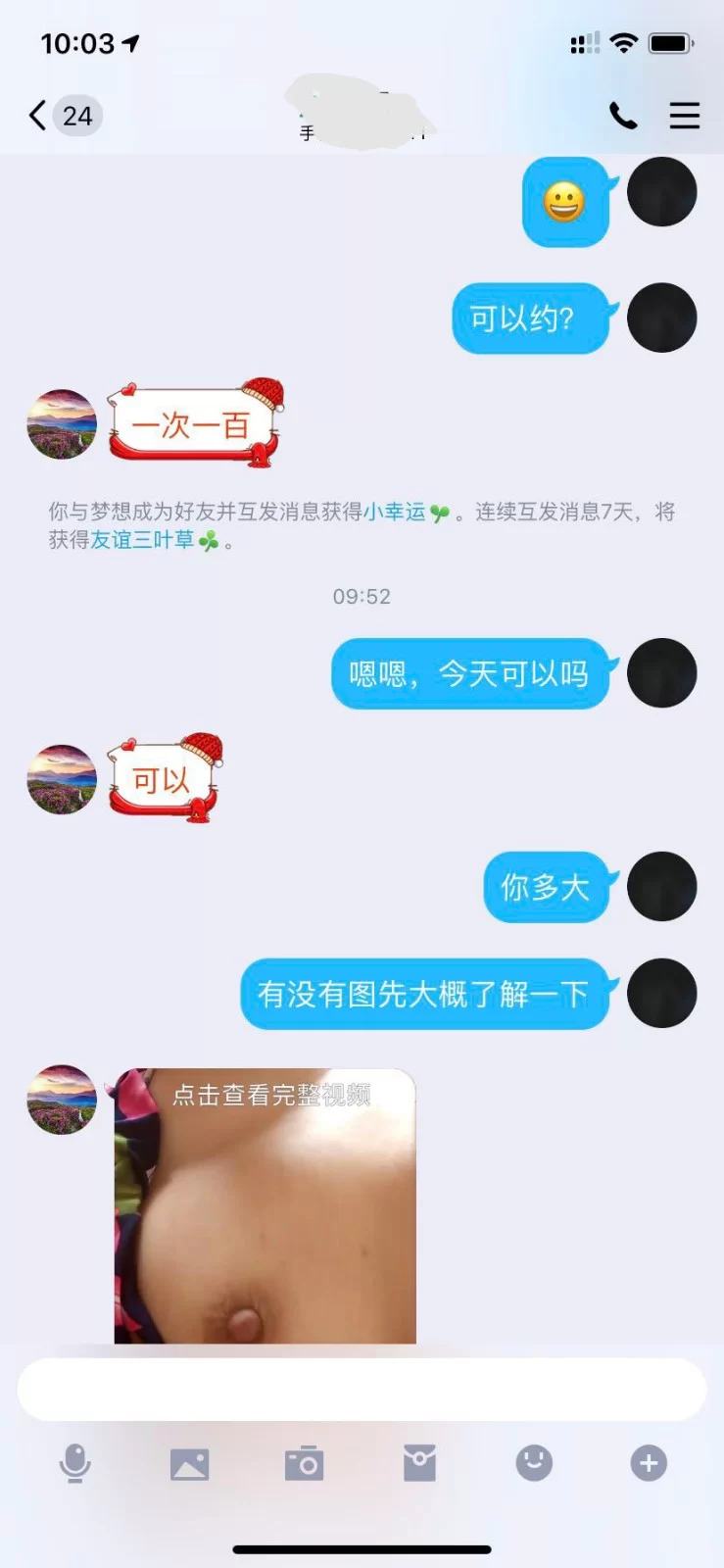Viewport: 724px width, 1568px height.
Task: Record a voice message with the microphone
Action: click(75, 1463)
